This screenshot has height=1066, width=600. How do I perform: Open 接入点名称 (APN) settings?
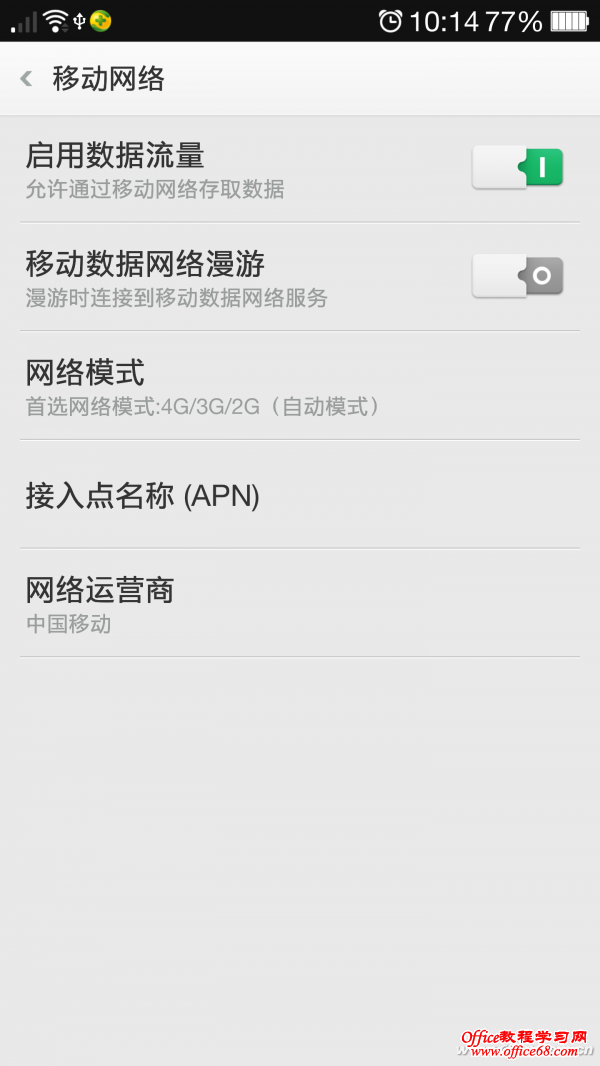point(300,495)
